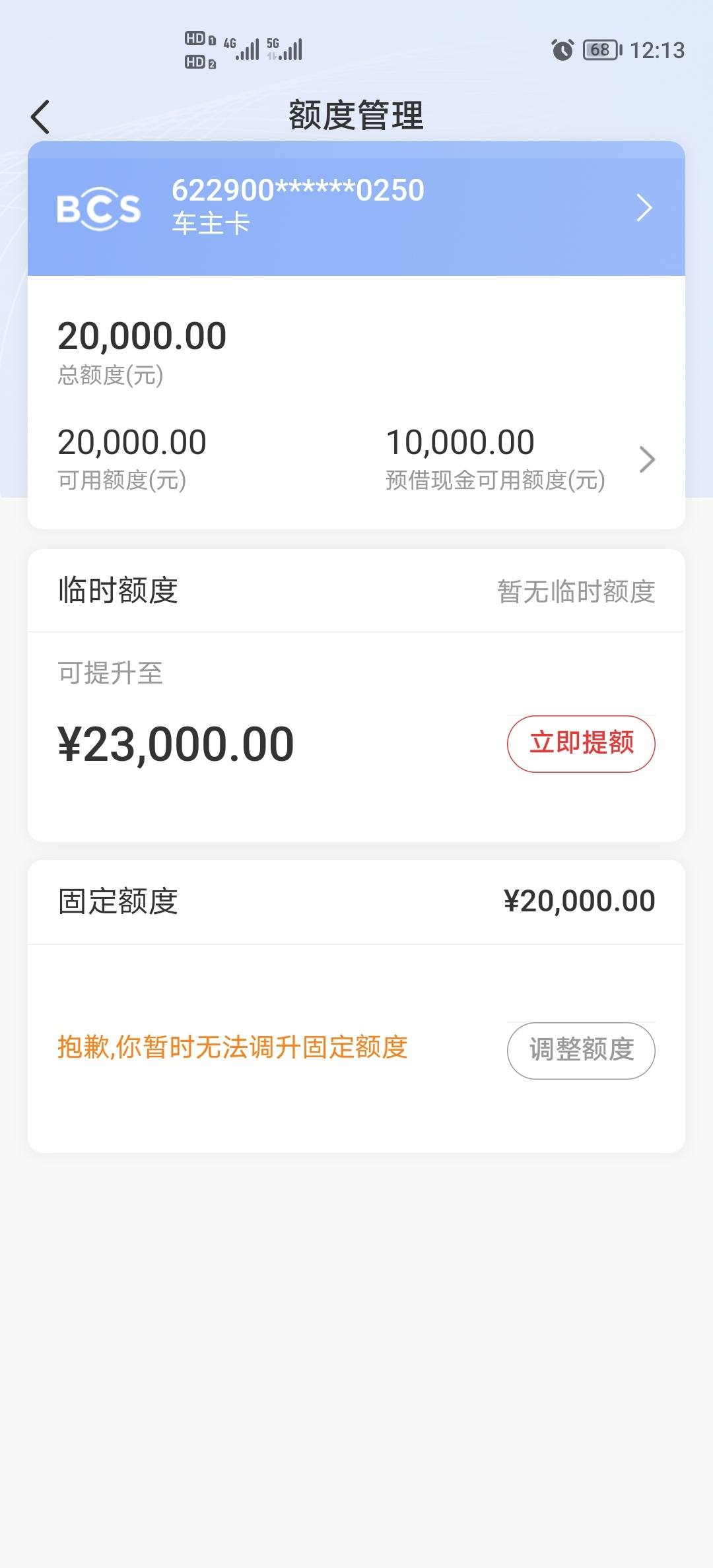Tap the 调整额度 button
Viewport: 713px width, 1568px height.
pos(581,1051)
